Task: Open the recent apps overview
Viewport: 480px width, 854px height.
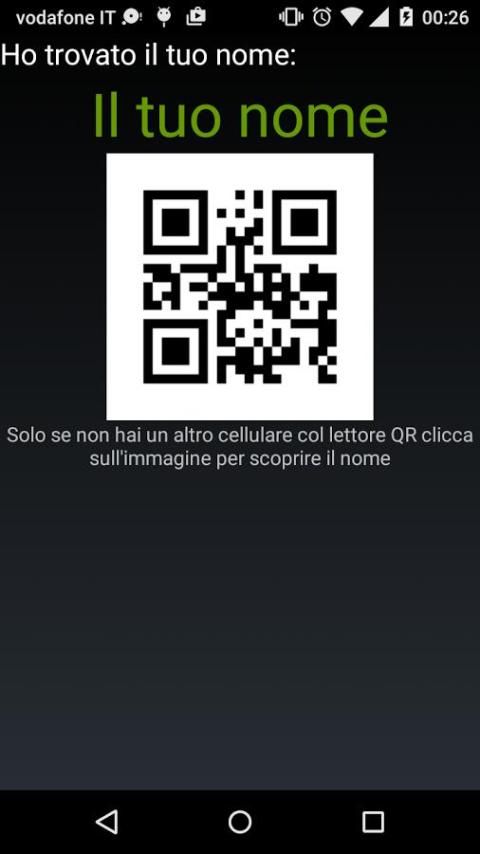Action: tap(373, 821)
